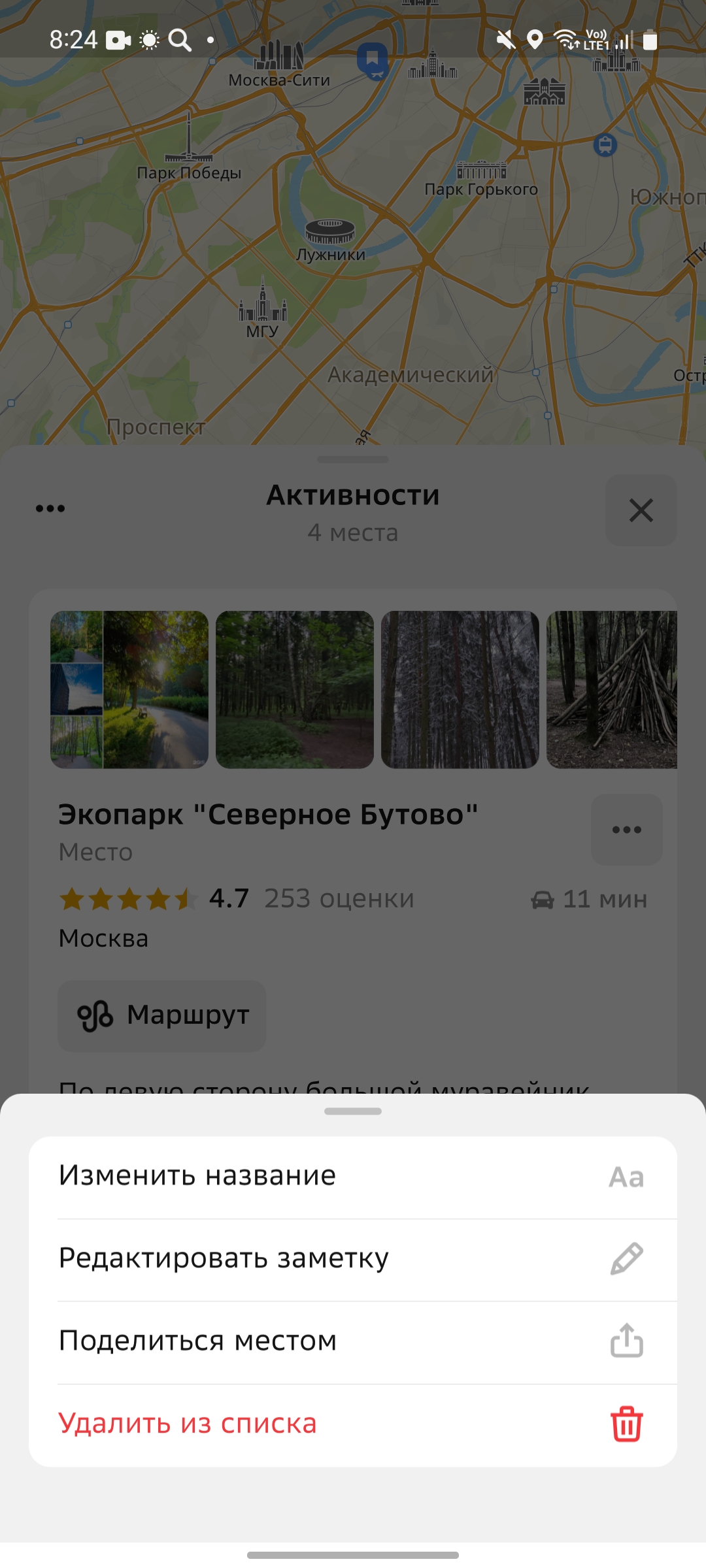Open the options dots beside Активности header
Image resolution: width=706 pixels, height=1568 pixels.
(x=50, y=508)
